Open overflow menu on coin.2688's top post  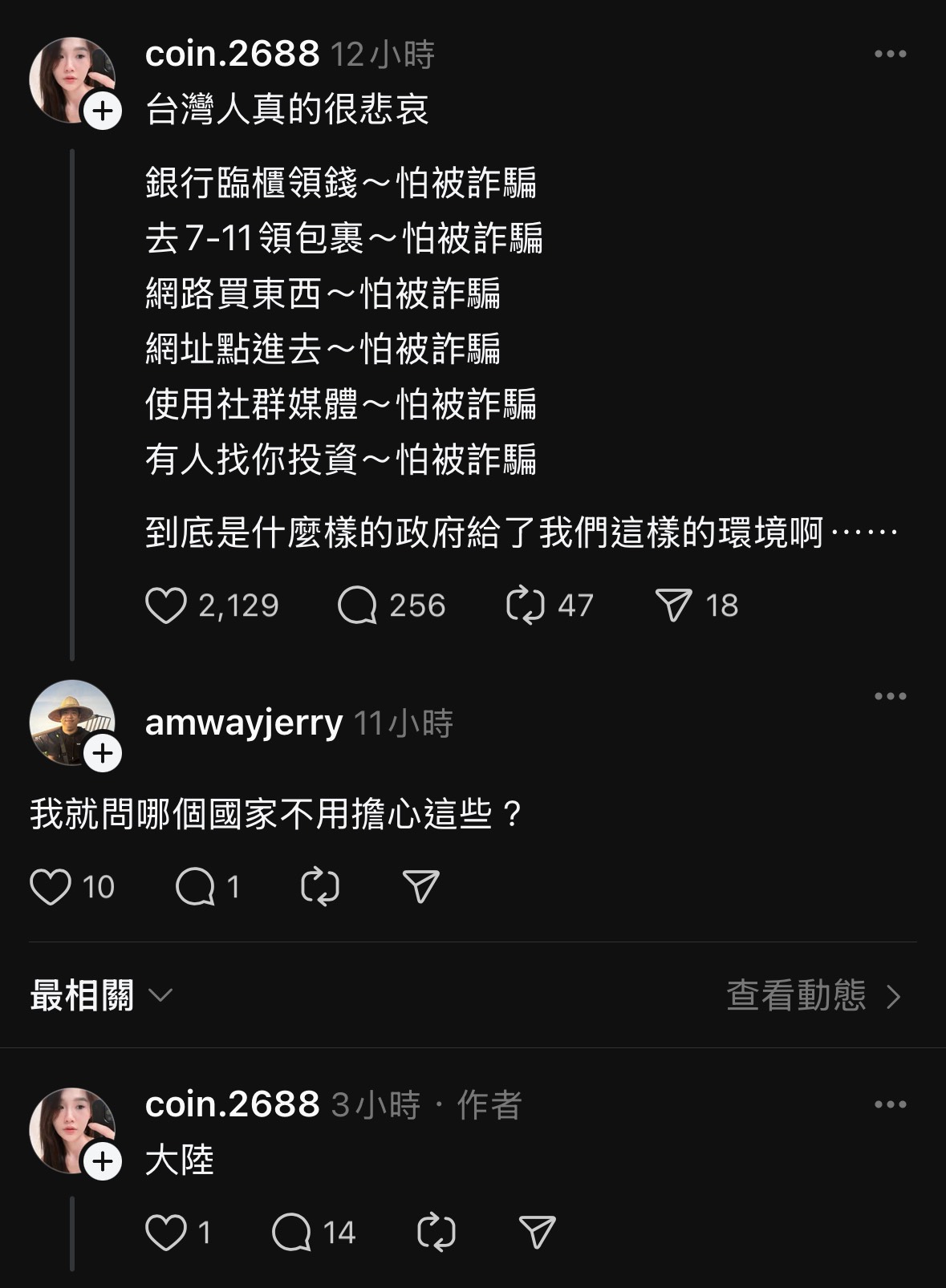(x=890, y=55)
